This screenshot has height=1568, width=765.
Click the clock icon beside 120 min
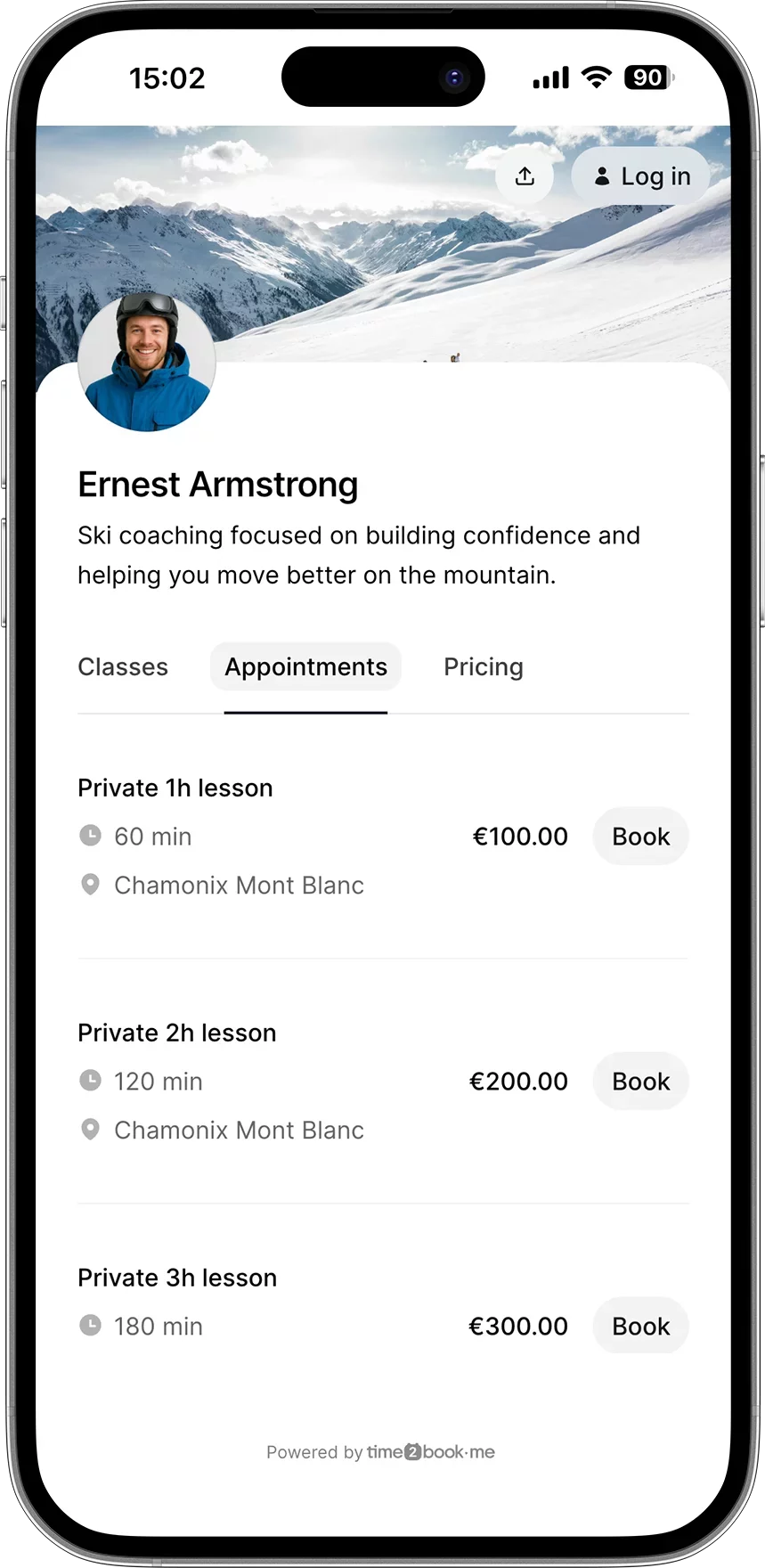(90, 1080)
